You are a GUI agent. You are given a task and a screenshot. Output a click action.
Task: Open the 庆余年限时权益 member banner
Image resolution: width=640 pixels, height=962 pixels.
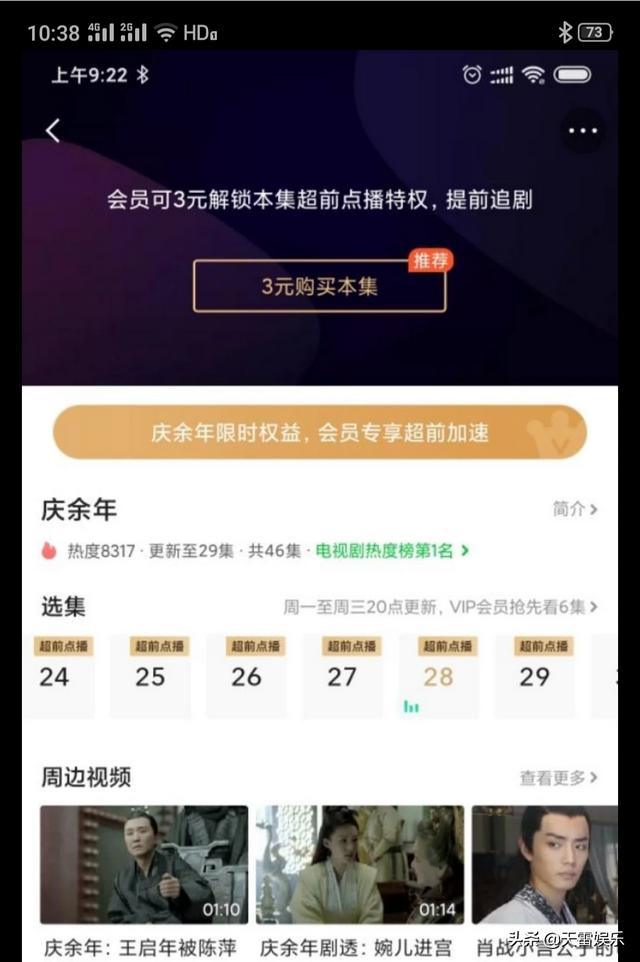(x=319, y=432)
